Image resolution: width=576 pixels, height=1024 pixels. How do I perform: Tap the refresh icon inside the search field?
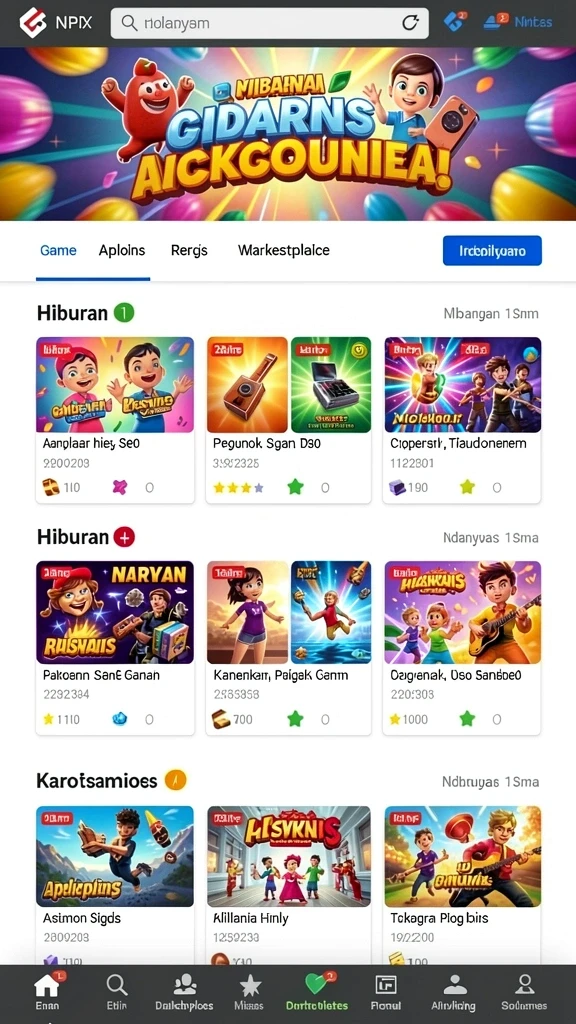pyautogui.click(x=410, y=23)
